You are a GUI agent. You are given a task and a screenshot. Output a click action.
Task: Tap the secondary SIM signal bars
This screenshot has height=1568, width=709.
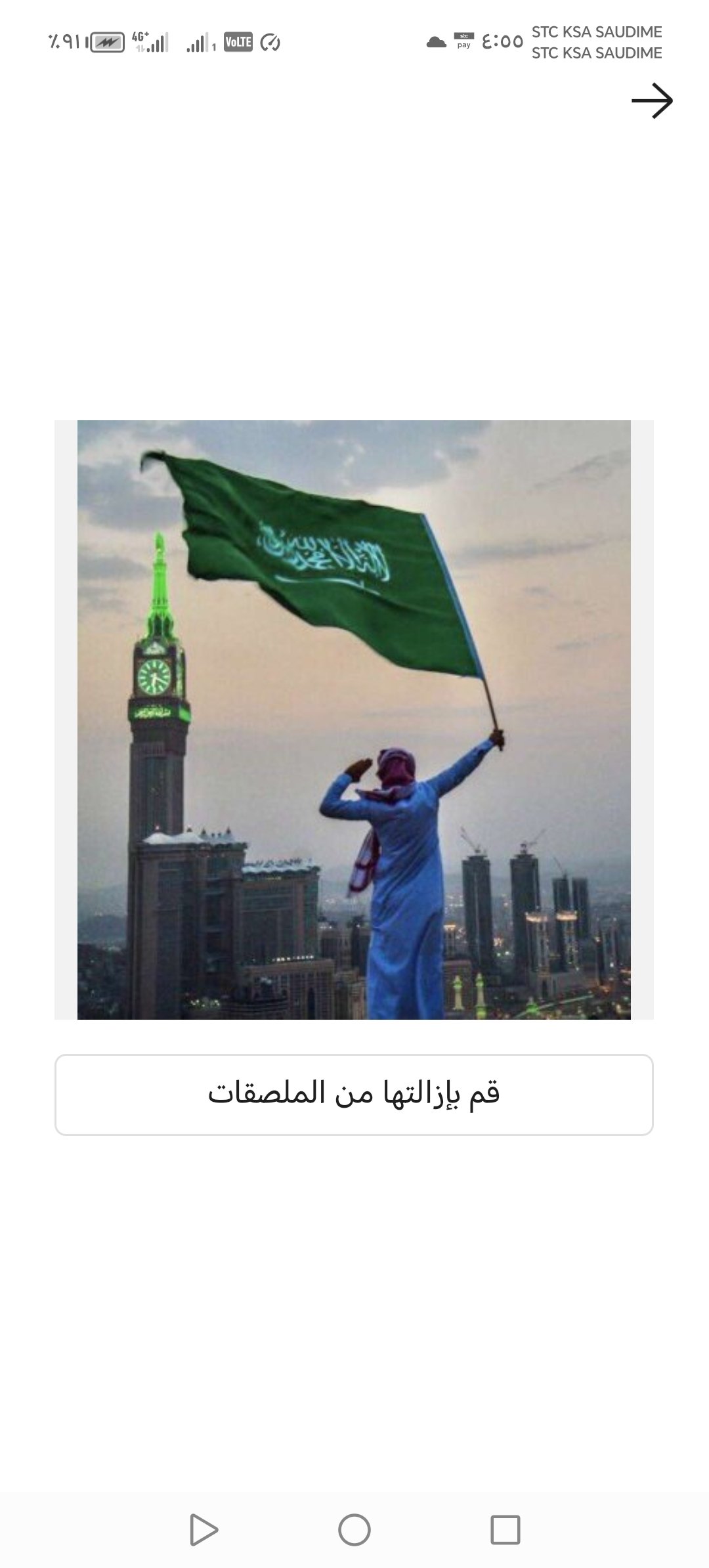161,42
